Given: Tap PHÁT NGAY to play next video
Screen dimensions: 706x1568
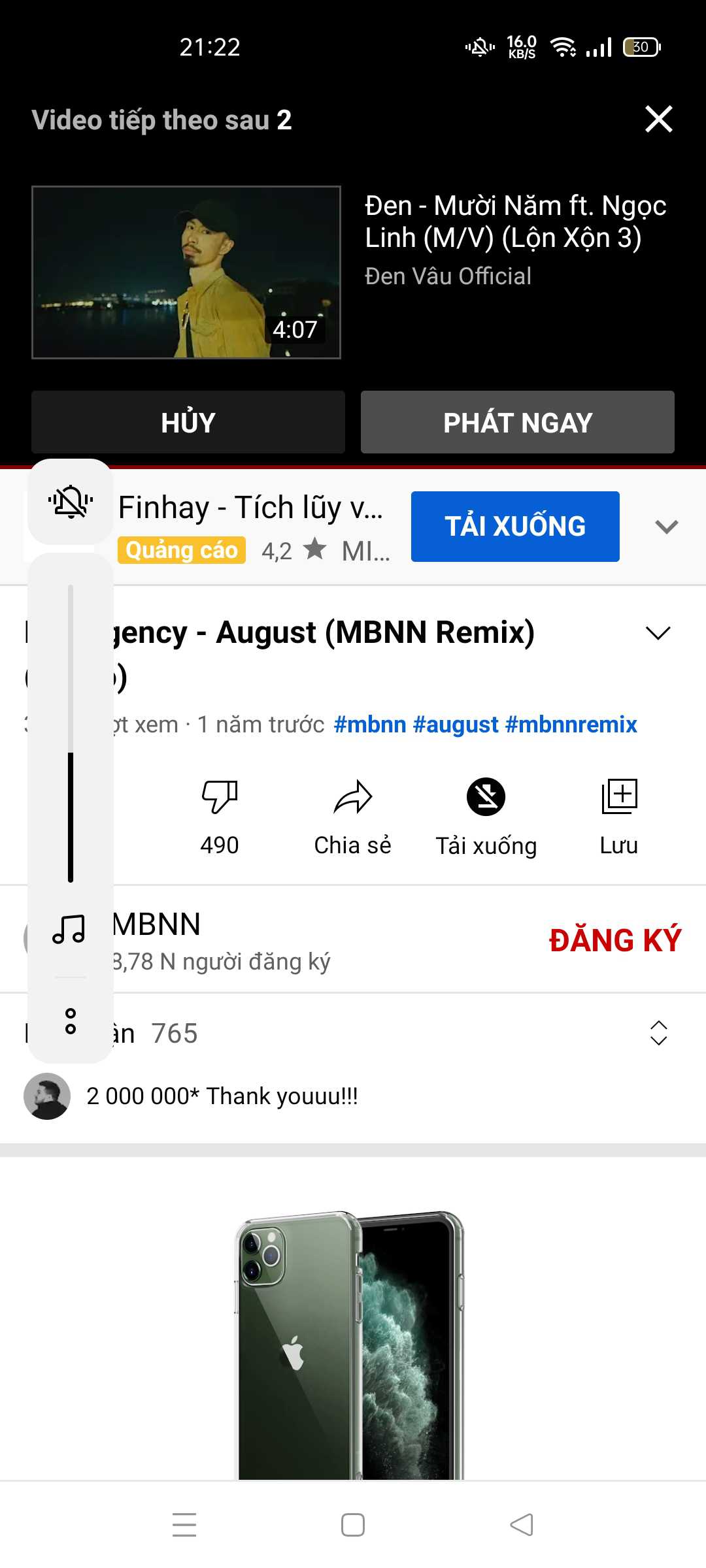Looking at the screenshot, I should [517, 422].
